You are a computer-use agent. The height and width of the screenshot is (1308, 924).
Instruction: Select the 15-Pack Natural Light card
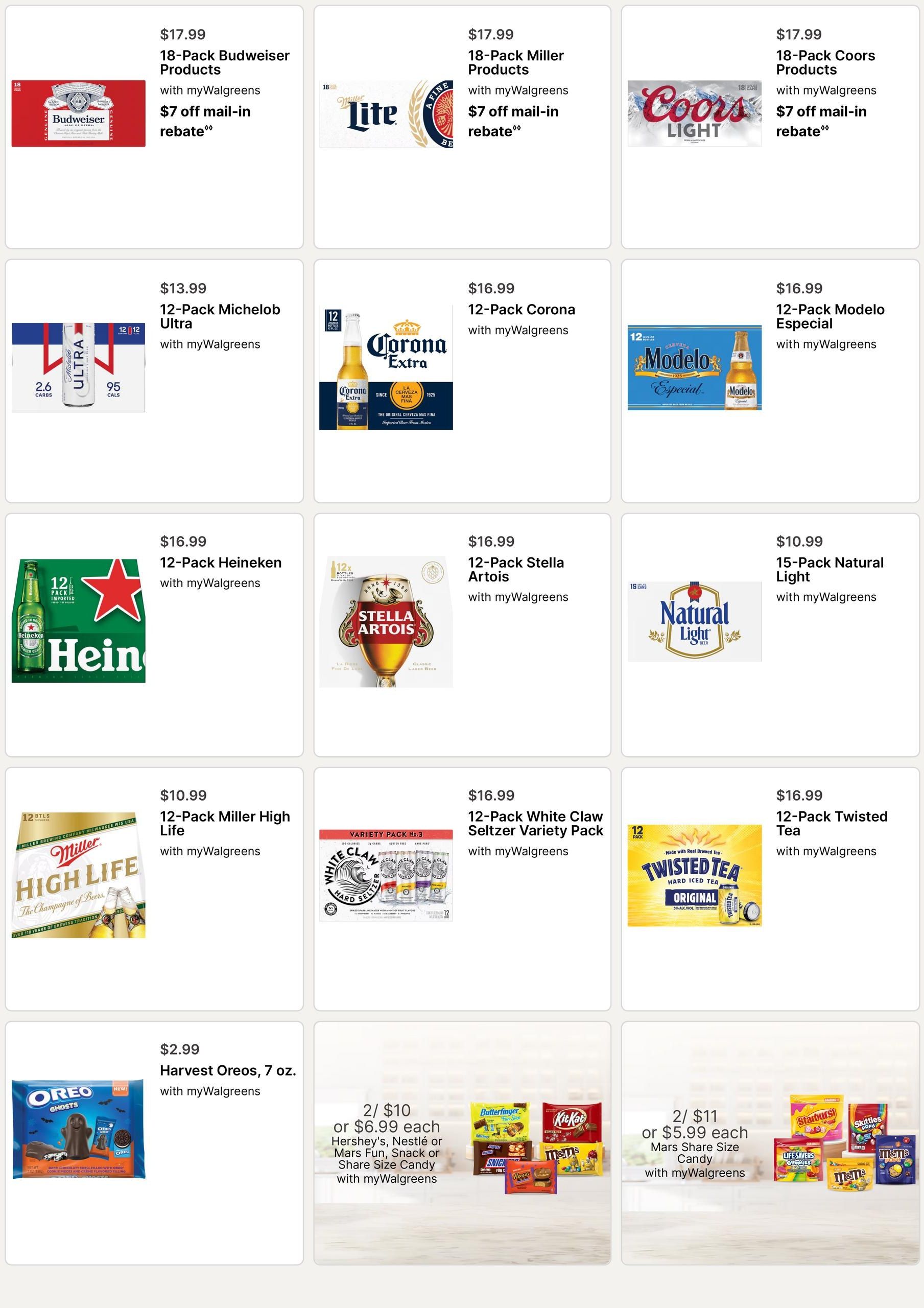(770, 635)
